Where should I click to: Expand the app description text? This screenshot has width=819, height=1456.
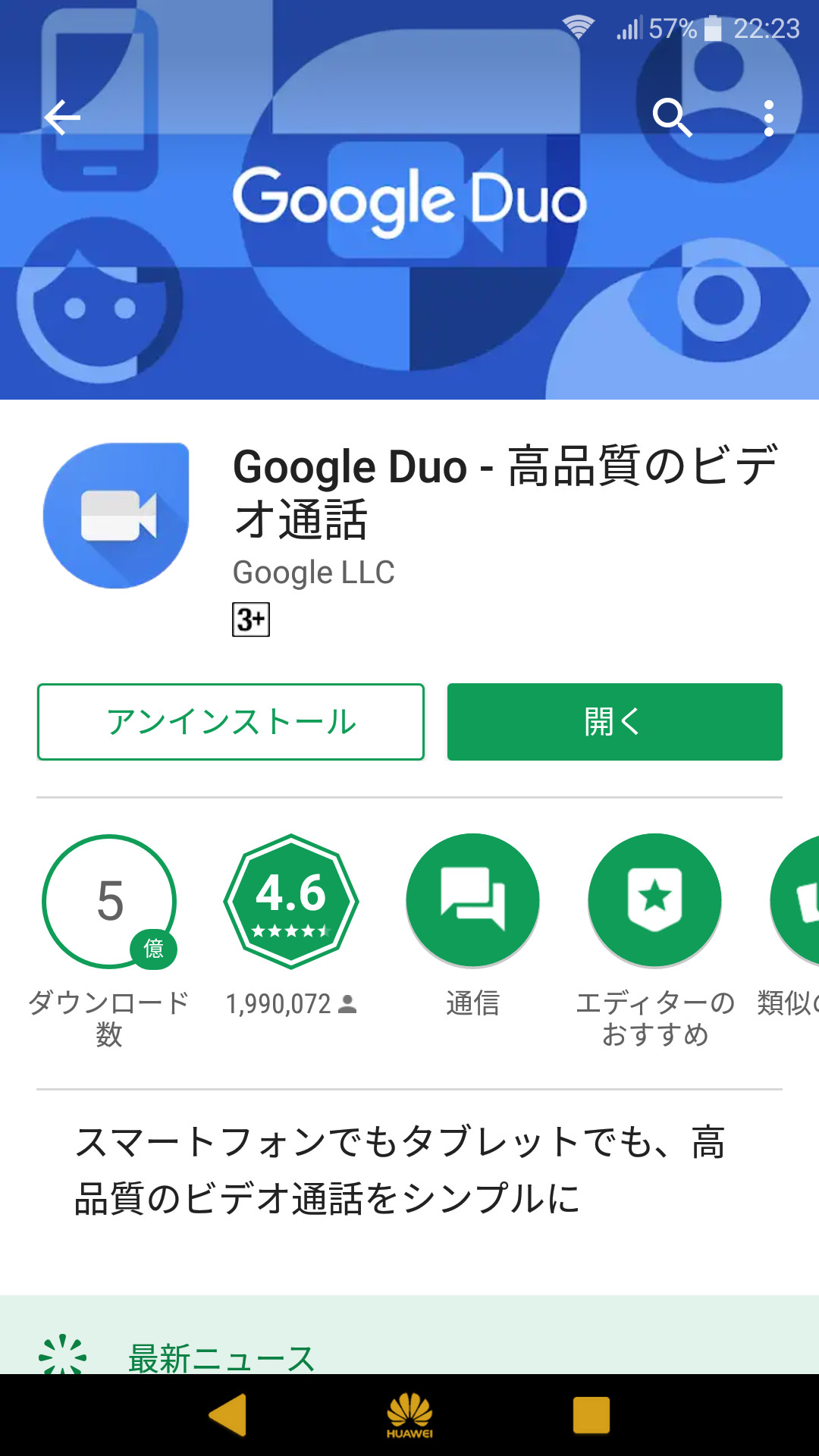point(400,1170)
